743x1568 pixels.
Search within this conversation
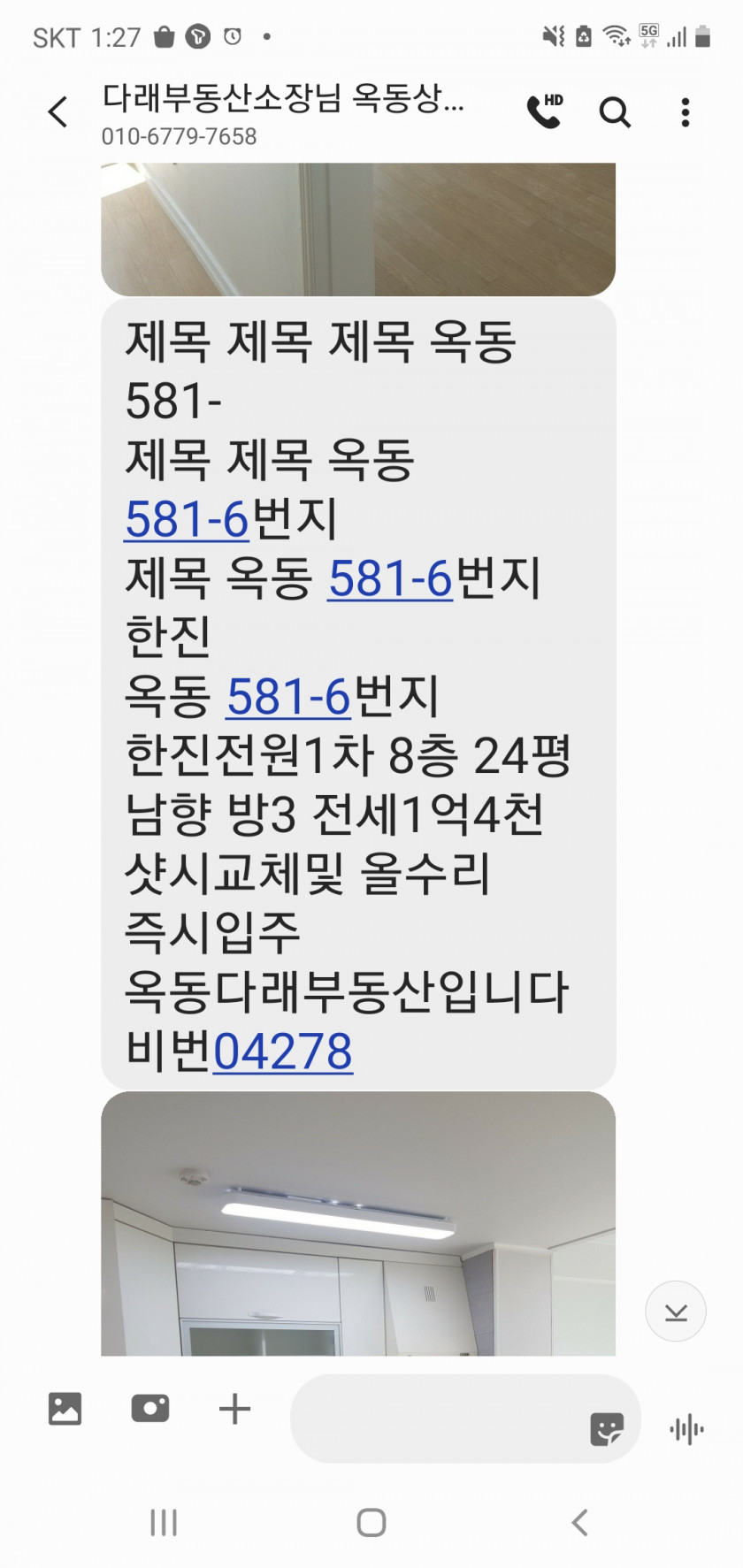coord(615,113)
